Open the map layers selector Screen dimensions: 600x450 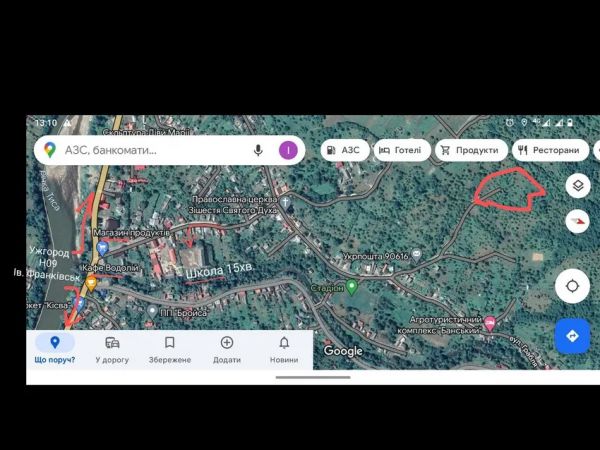(577, 185)
